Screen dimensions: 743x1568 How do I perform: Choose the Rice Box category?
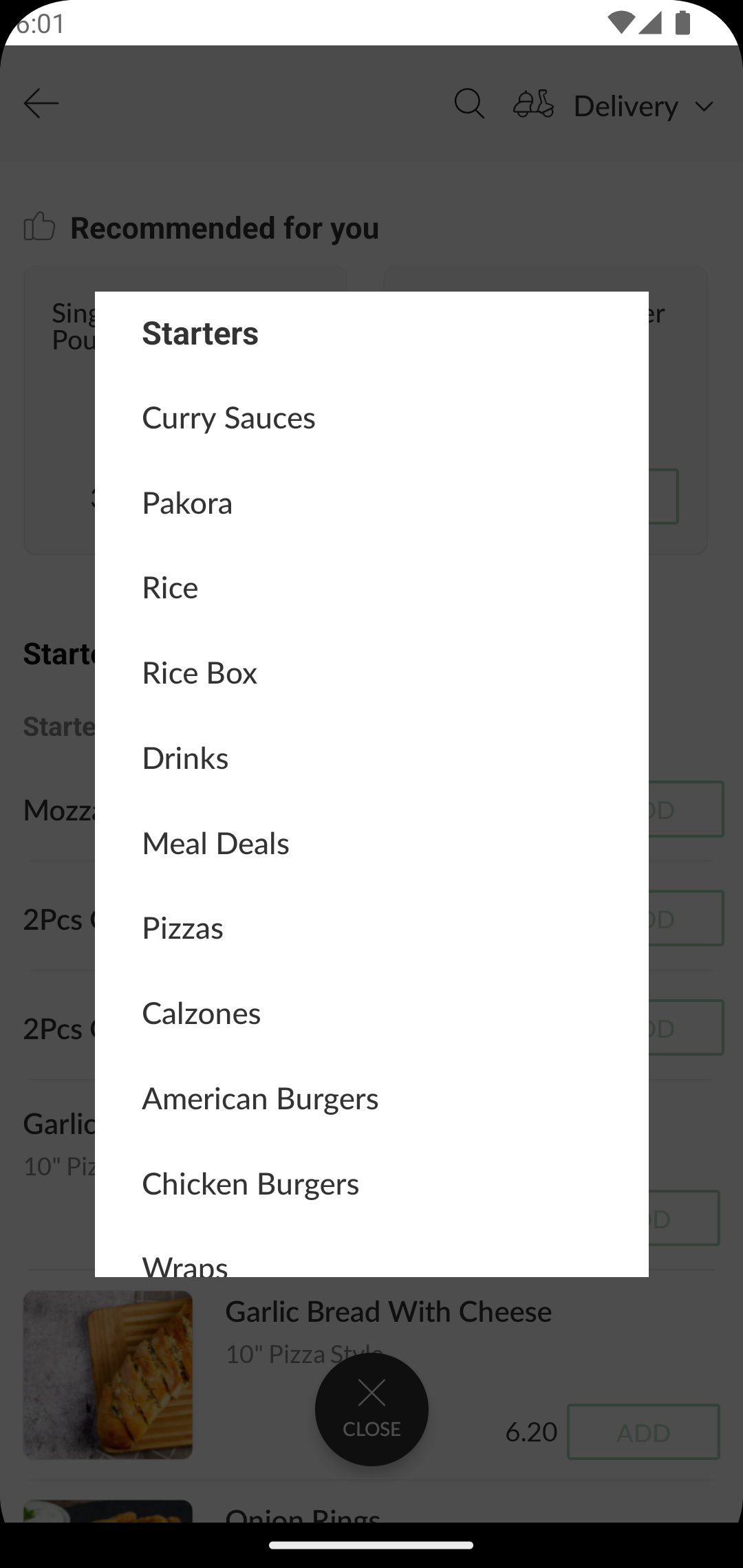(200, 673)
